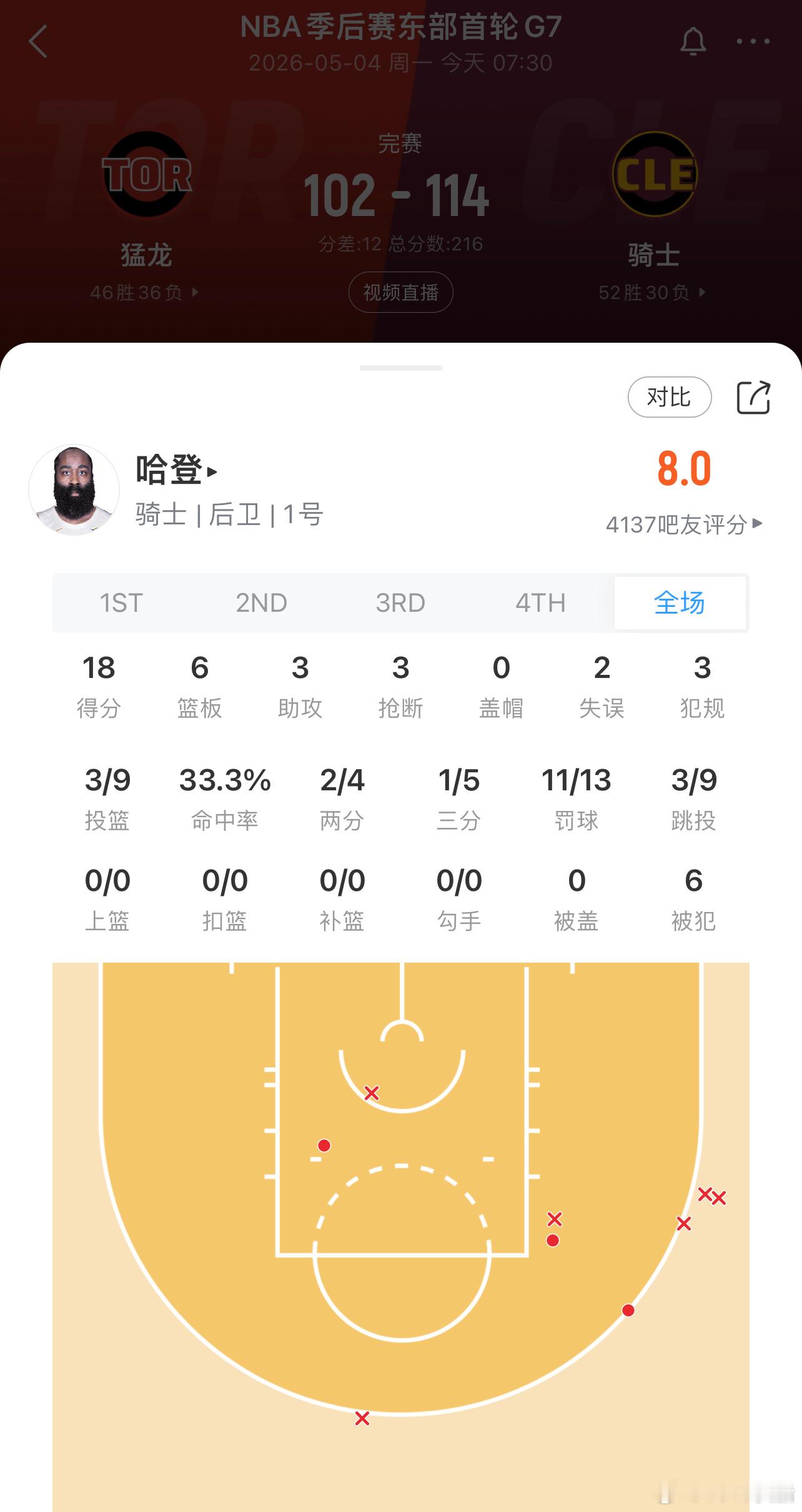Tap 哈登's avatar photo
The height and width of the screenshot is (1512, 802).
coord(74,490)
